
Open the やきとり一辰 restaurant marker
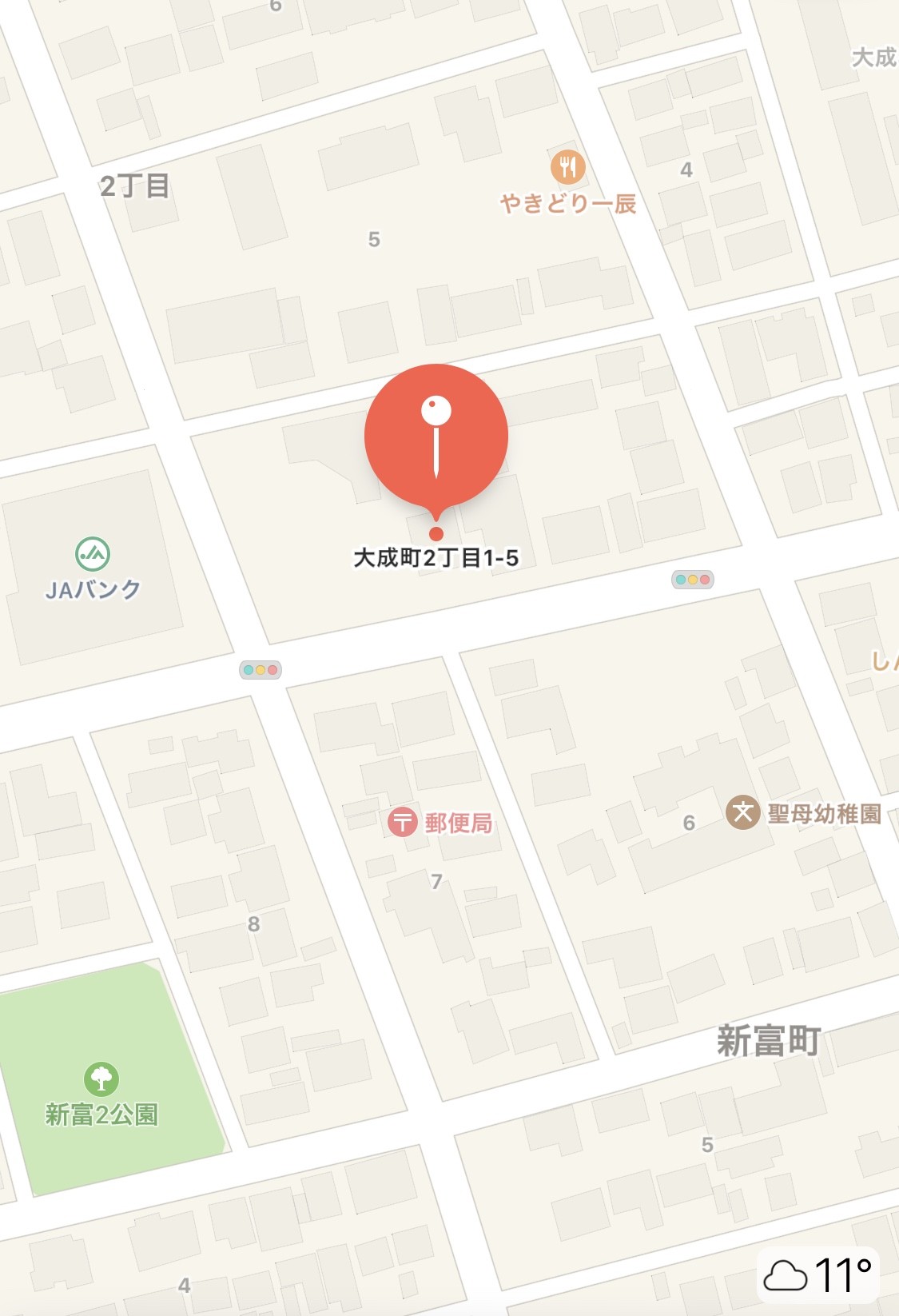tap(568, 168)
